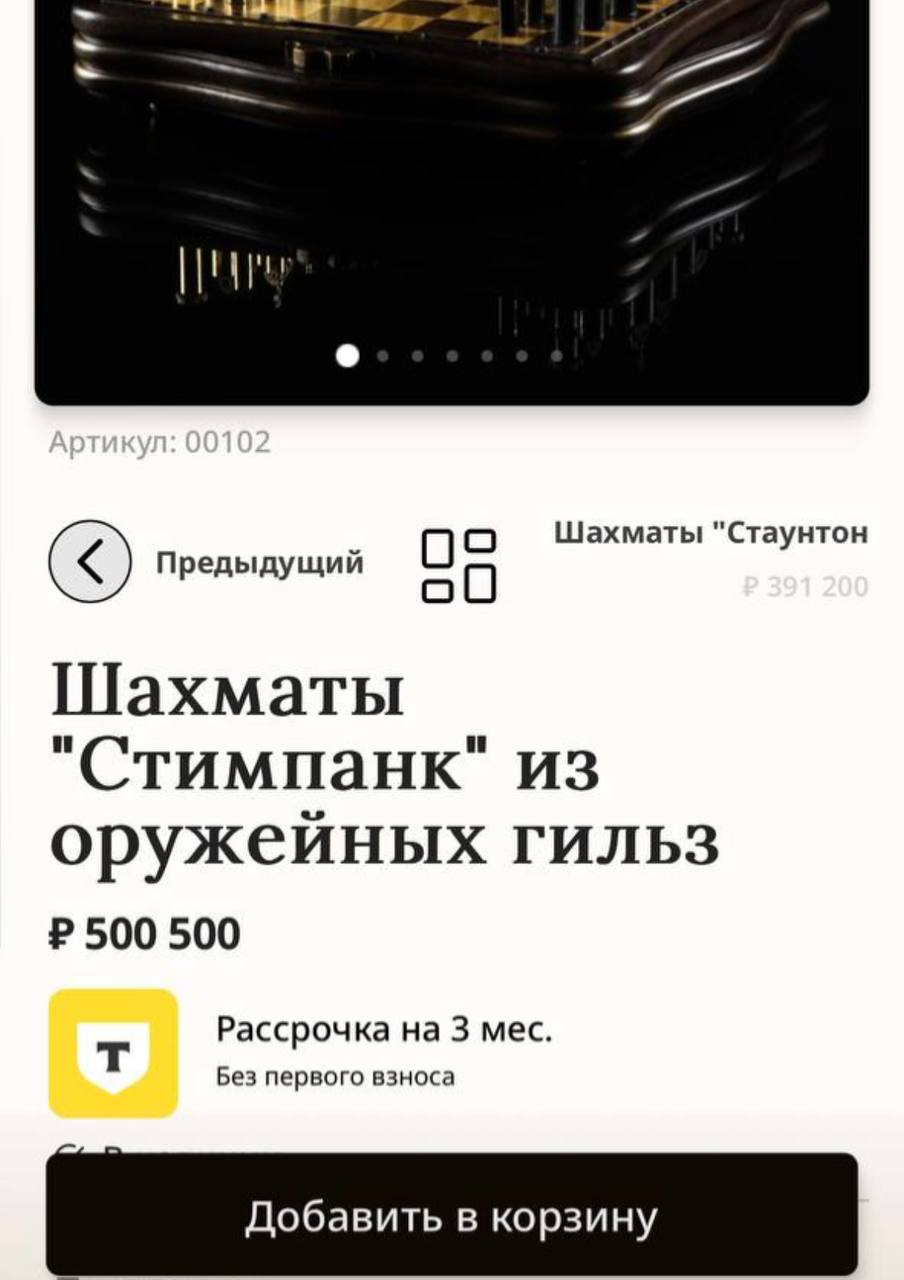Screen dimensions: 904x1280
Task: Open the catalog grid view
Action: point(459,566)
